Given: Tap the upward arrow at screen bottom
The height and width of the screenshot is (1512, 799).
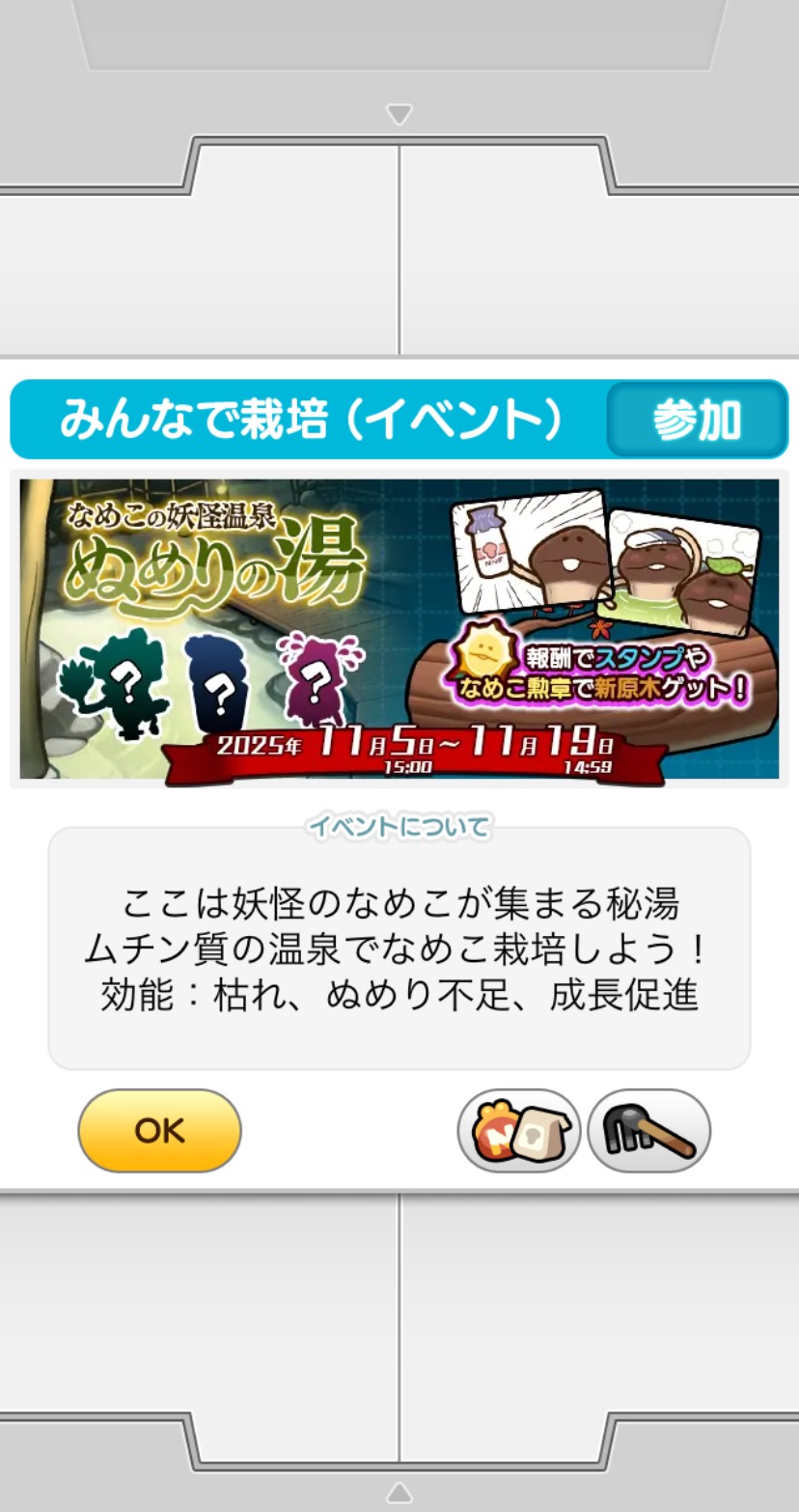Looking at the screenshot, I should [399, 1492].
